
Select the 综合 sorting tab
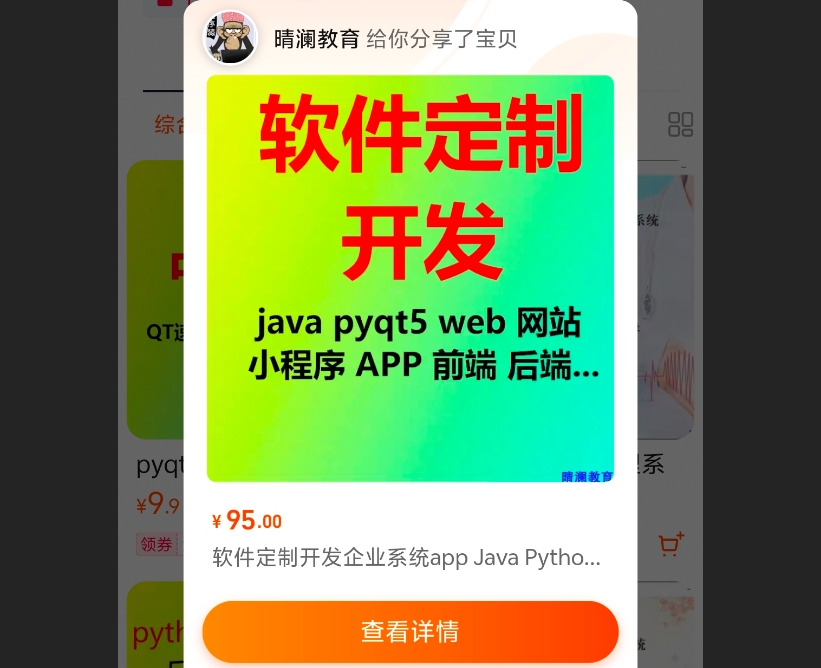point(169,124)
